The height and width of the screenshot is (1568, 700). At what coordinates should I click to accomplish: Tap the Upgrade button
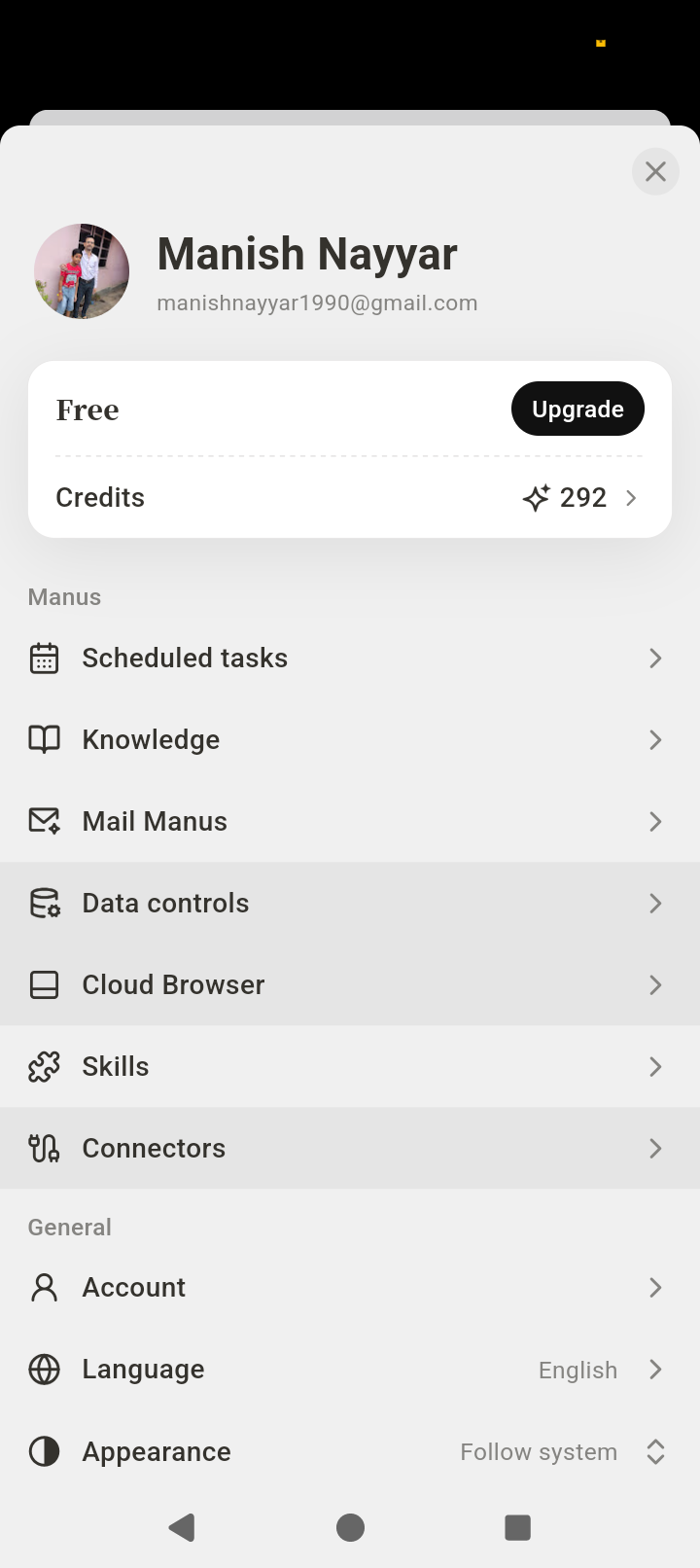coord(577,410)
